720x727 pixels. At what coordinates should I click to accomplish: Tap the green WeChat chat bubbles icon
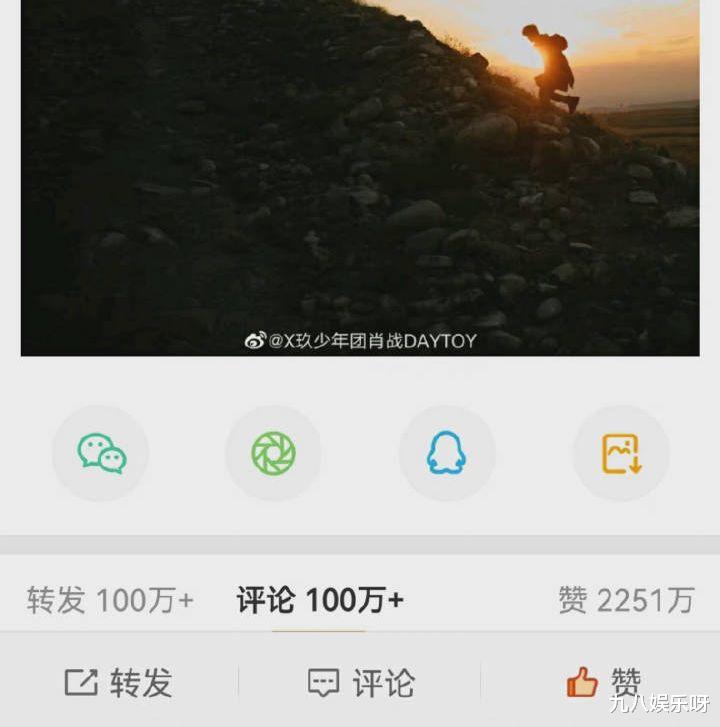(x=100, y=453)
